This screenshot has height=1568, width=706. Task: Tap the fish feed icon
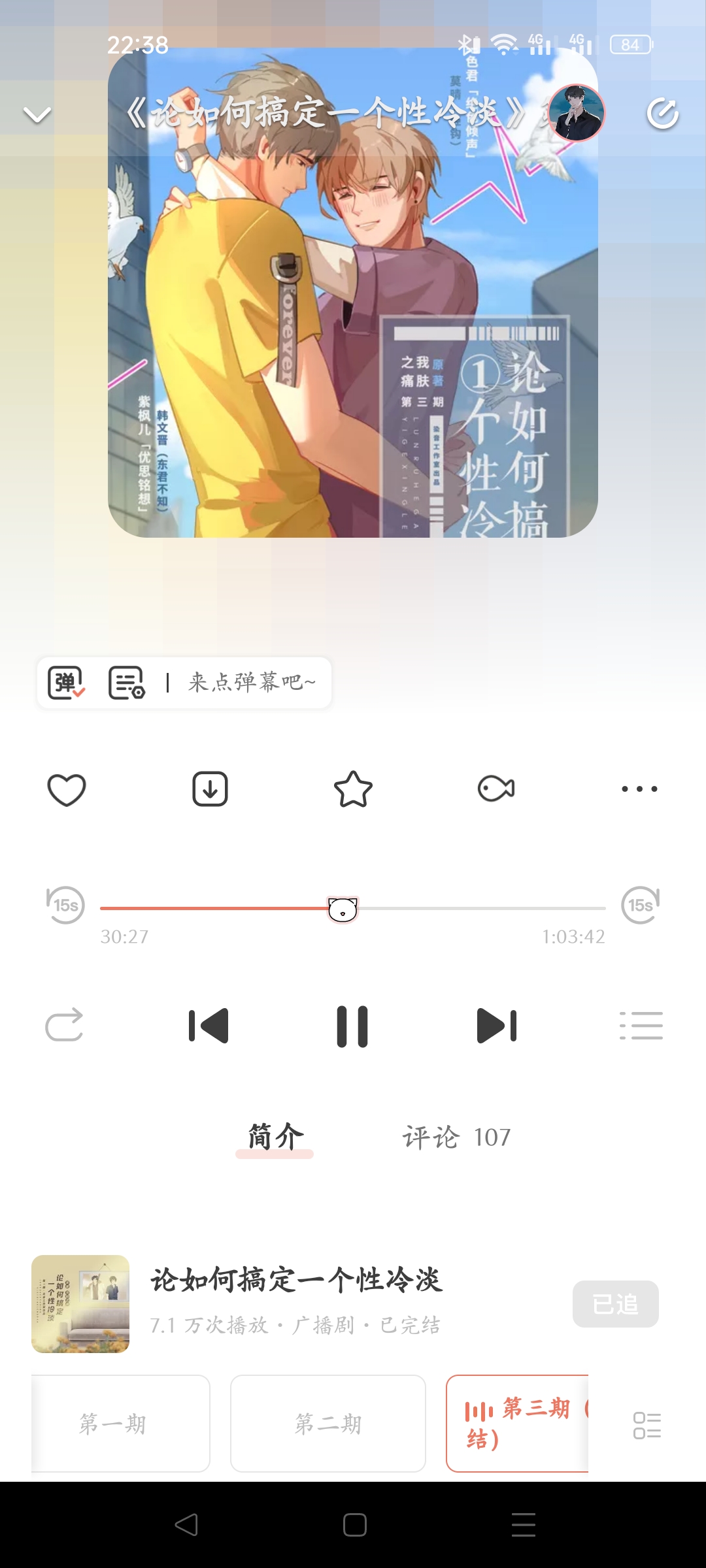[496, 789]
